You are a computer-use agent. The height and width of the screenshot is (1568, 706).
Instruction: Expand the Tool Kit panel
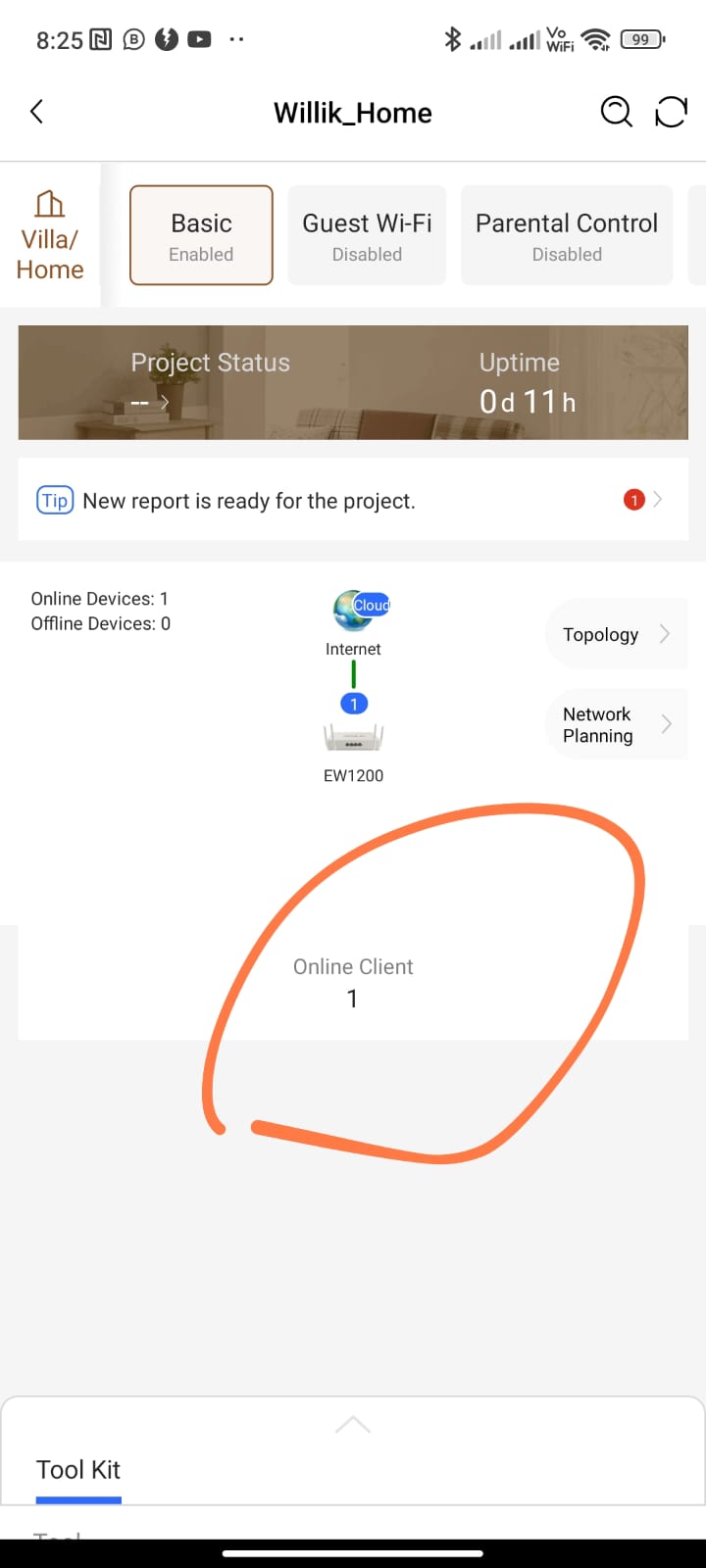tap(353, 1425)
